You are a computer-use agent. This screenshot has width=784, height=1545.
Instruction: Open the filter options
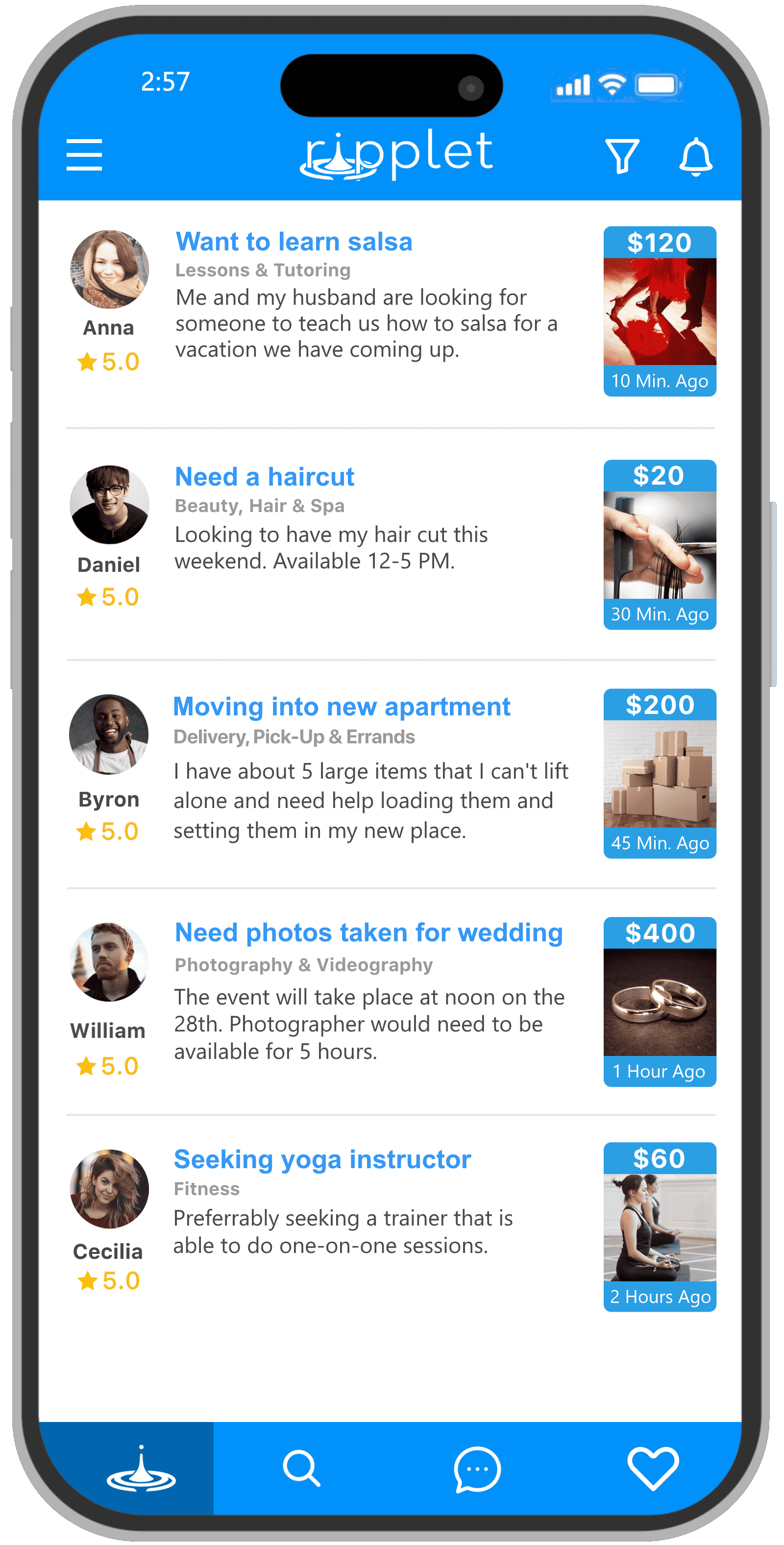coord(621,156)
